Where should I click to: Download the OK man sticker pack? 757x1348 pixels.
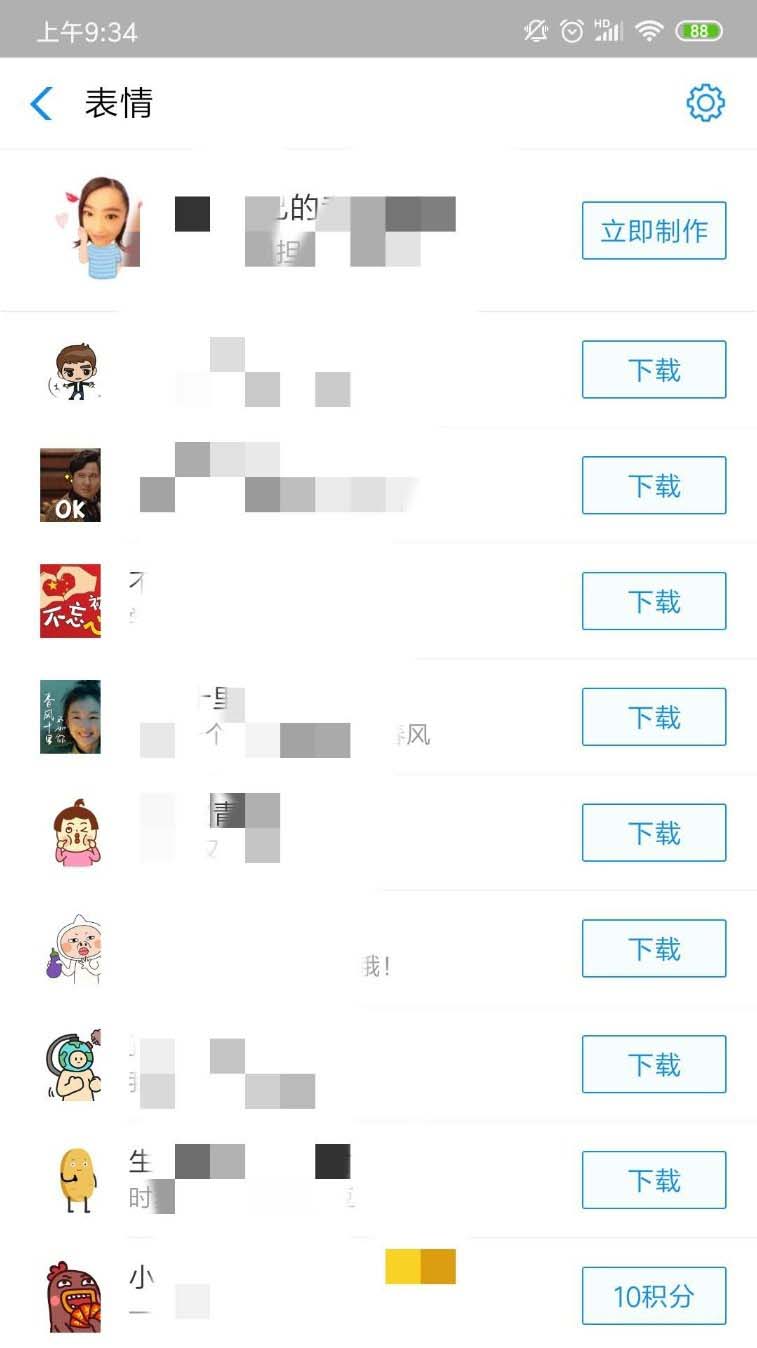pyautogui.click(x=653, y=486)
